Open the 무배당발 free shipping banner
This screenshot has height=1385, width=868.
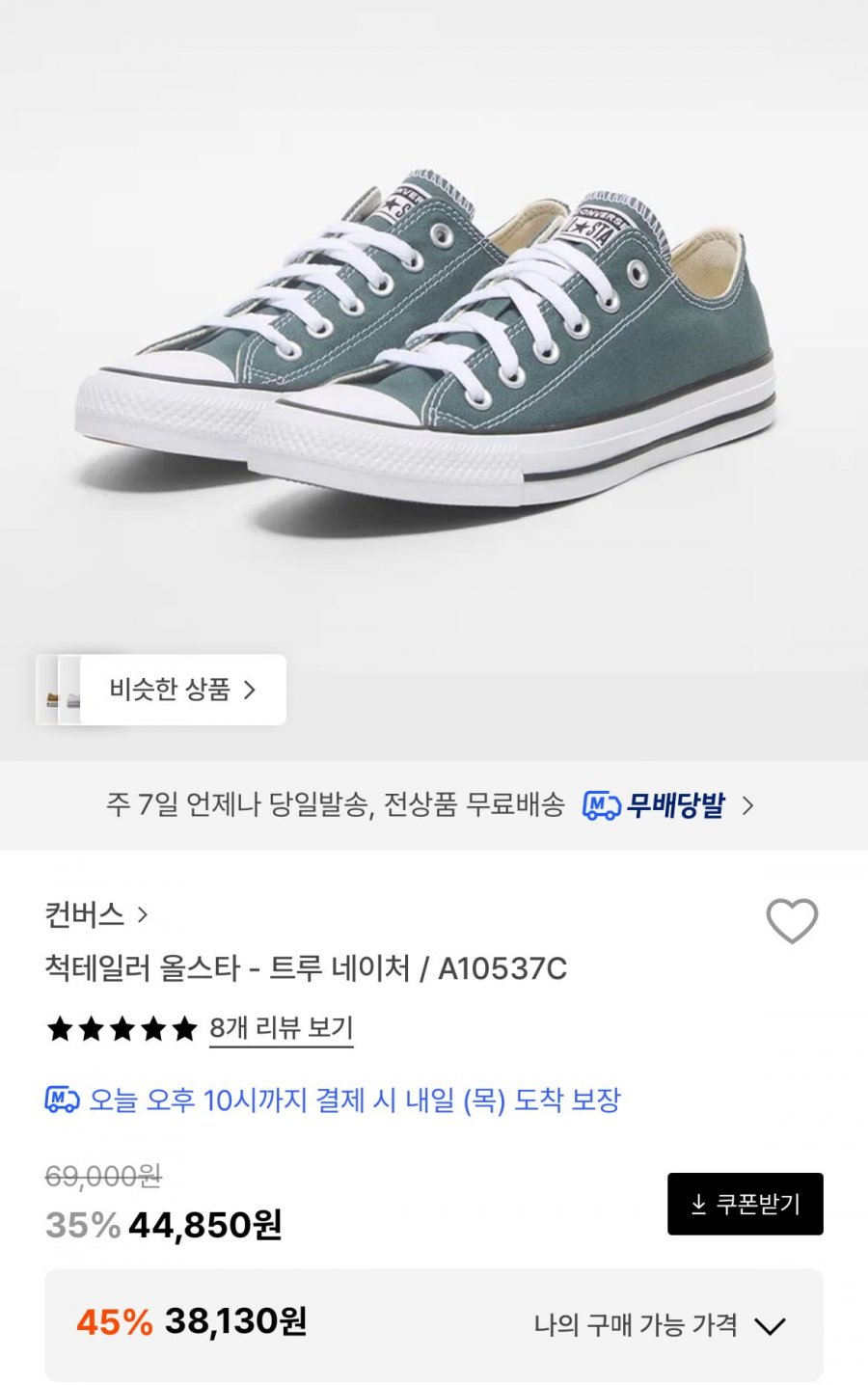click(667, 805)
